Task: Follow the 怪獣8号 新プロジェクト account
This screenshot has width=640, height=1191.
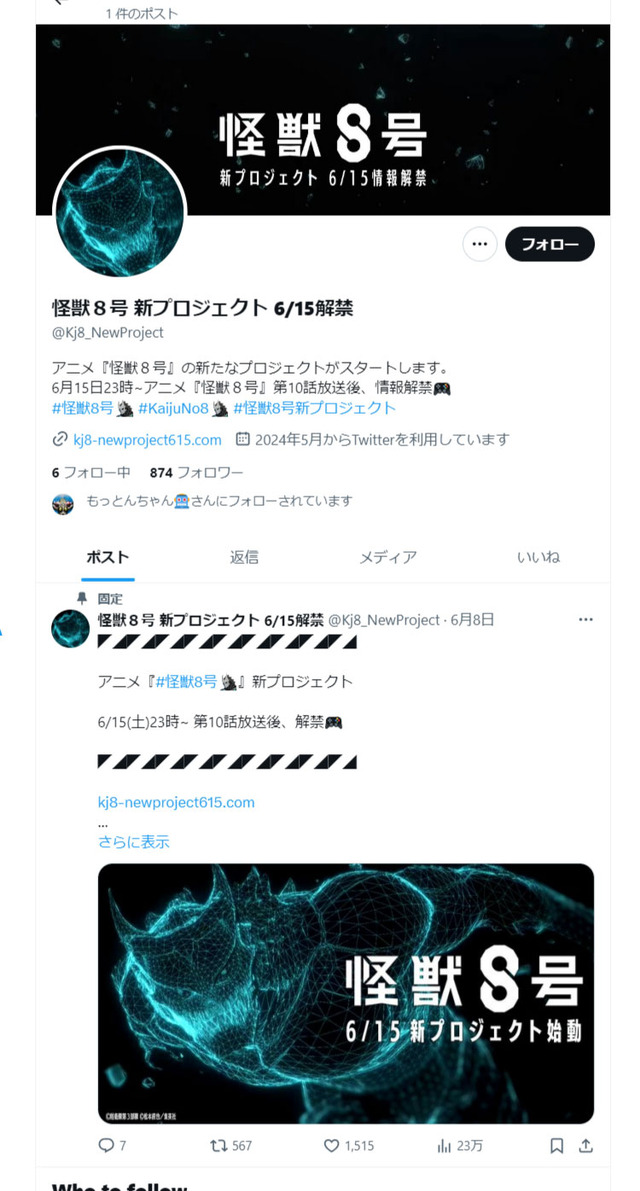Action: tap(549, 244)
